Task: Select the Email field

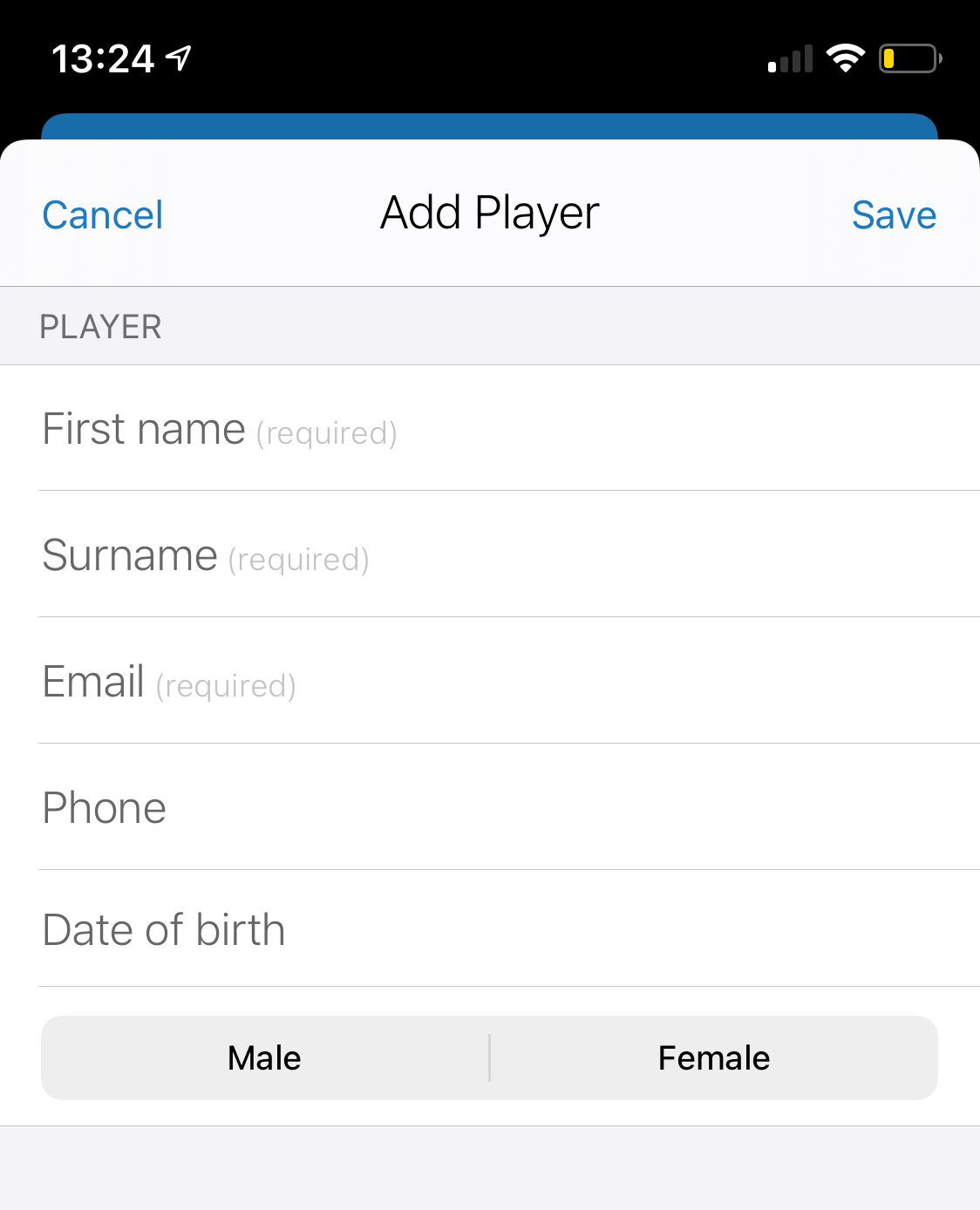Action: tap(488, 683)
